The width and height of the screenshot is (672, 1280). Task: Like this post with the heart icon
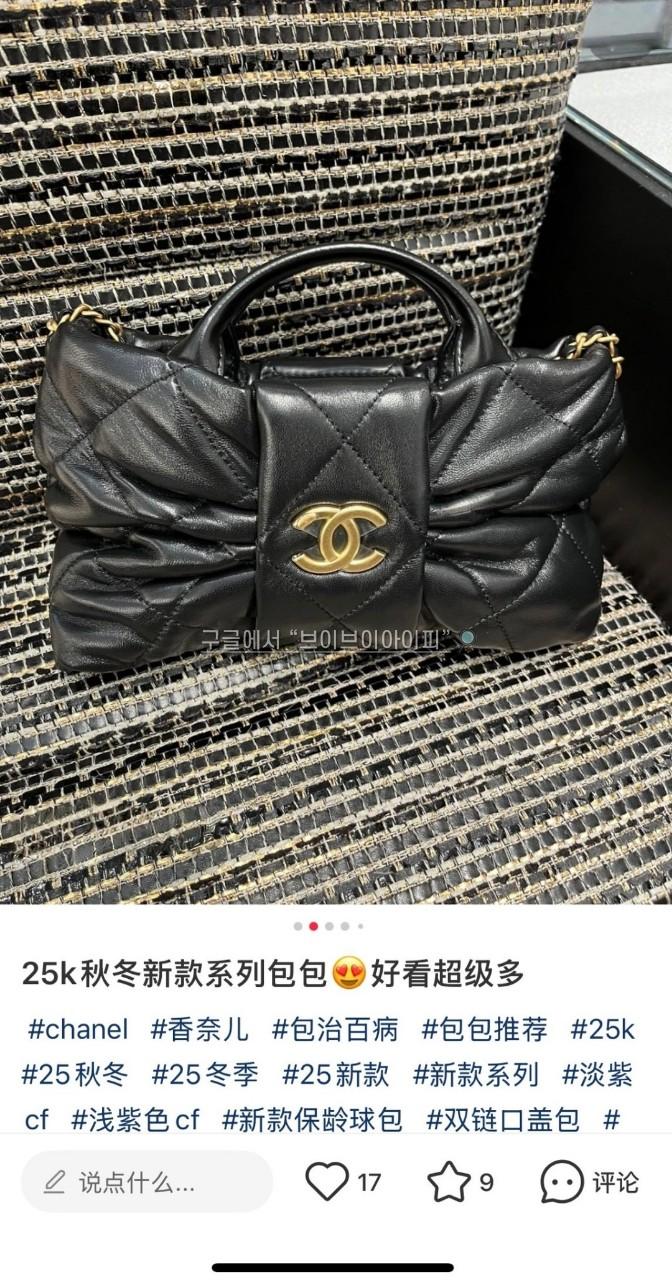(327, 1182)
